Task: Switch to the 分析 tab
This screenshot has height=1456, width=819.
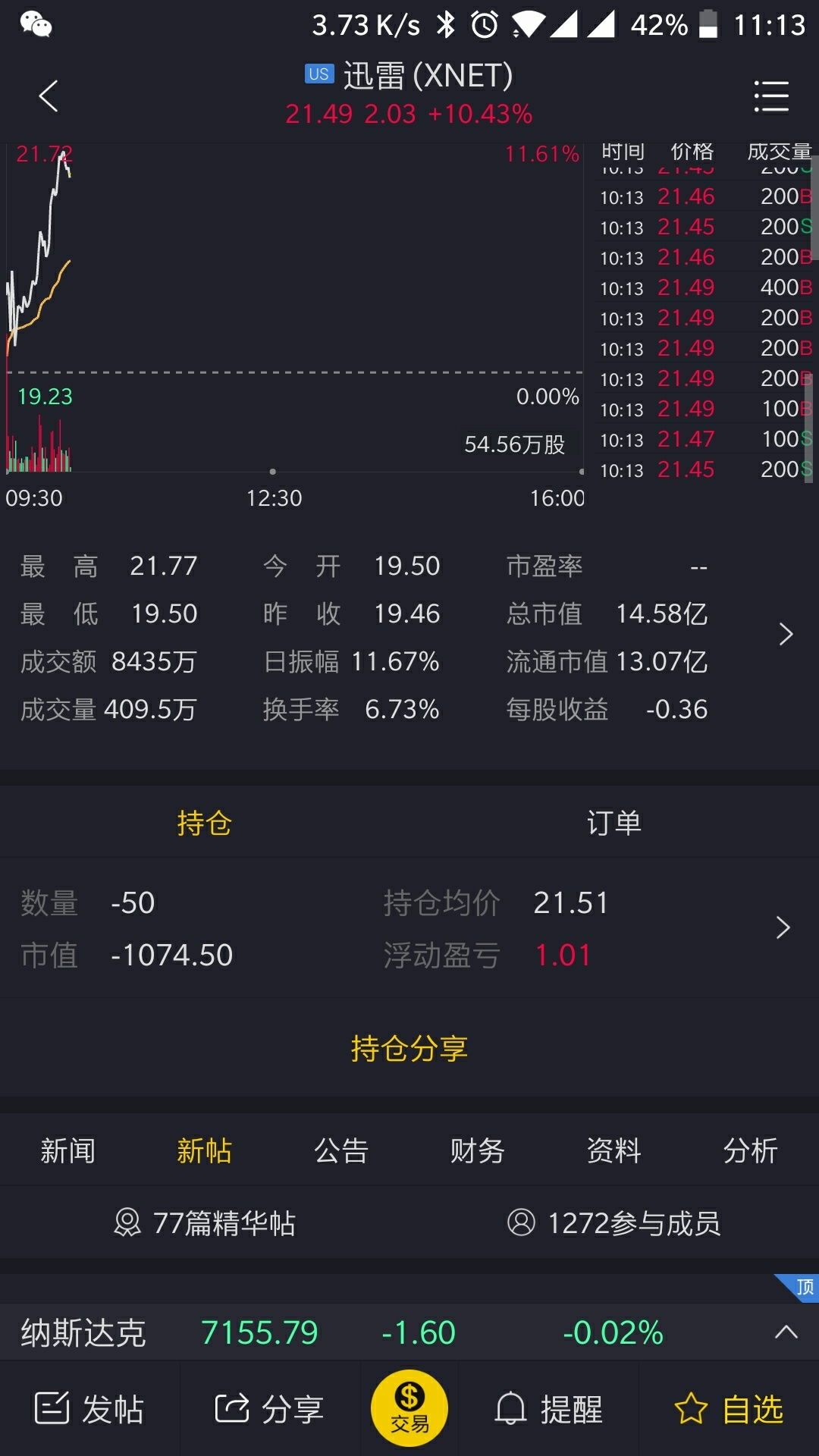Action: [x=751, y=1150]
